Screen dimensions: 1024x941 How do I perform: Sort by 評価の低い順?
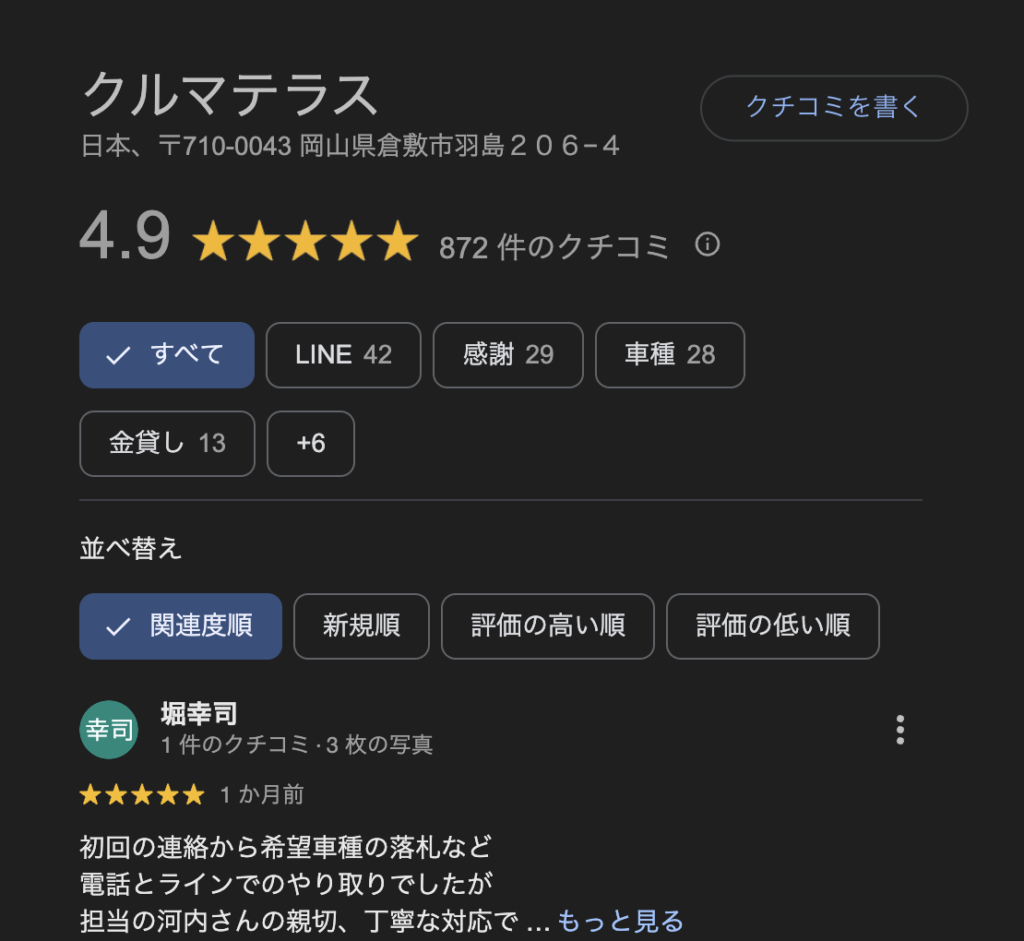pos(773,627)
